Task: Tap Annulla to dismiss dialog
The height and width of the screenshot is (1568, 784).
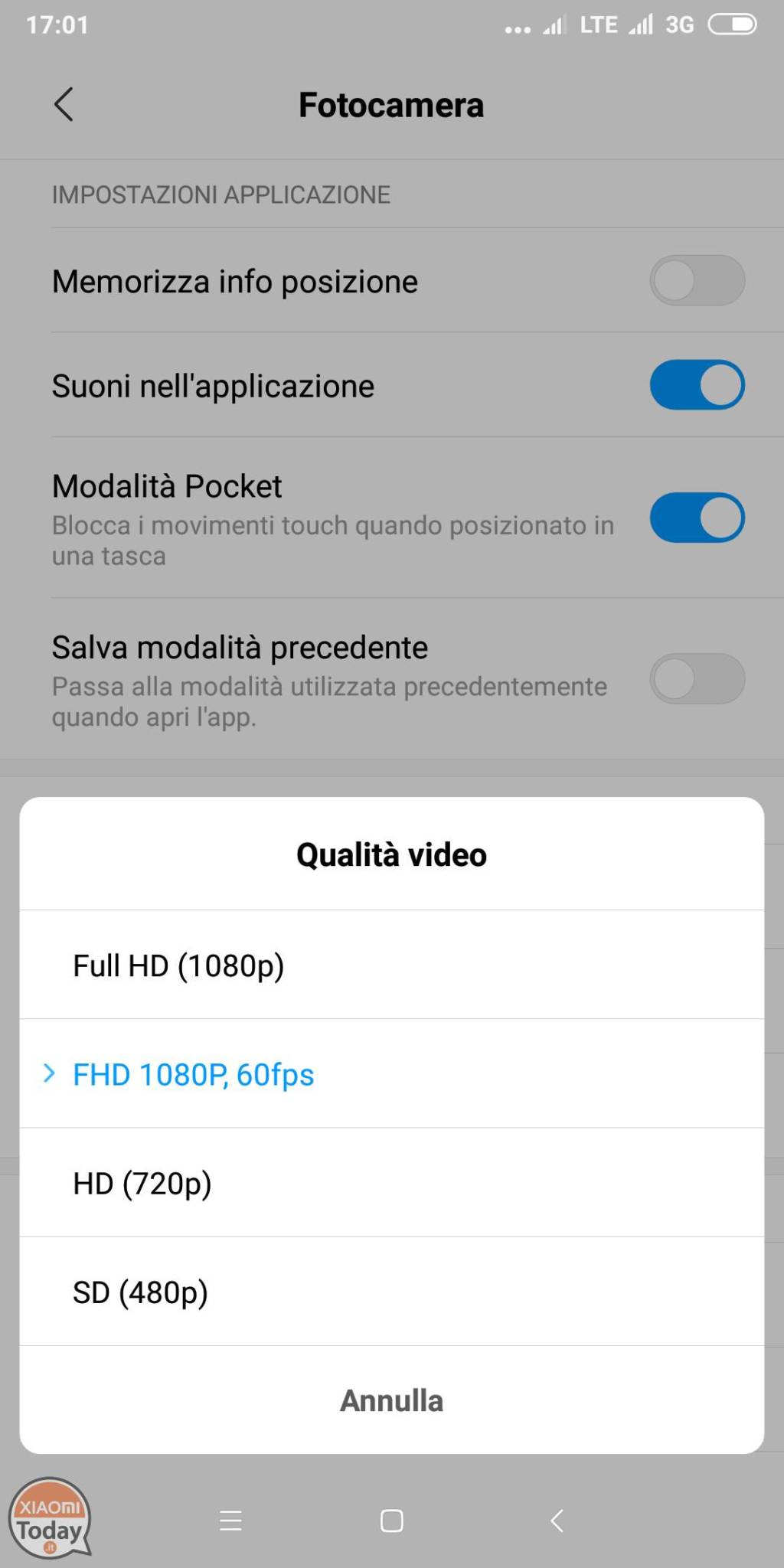Action: (x=391, y=1400)
